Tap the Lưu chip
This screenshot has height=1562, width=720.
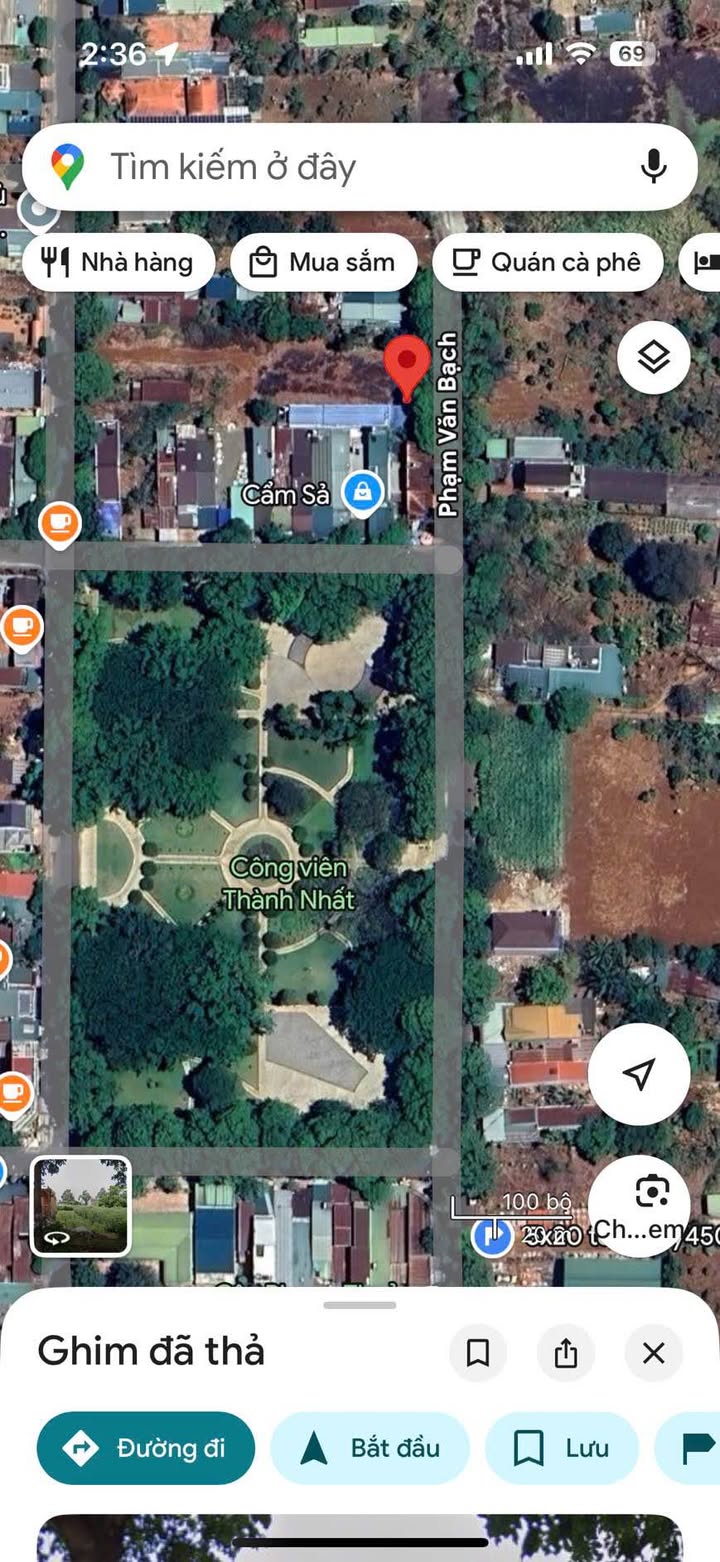click(x=561, y=1448)
